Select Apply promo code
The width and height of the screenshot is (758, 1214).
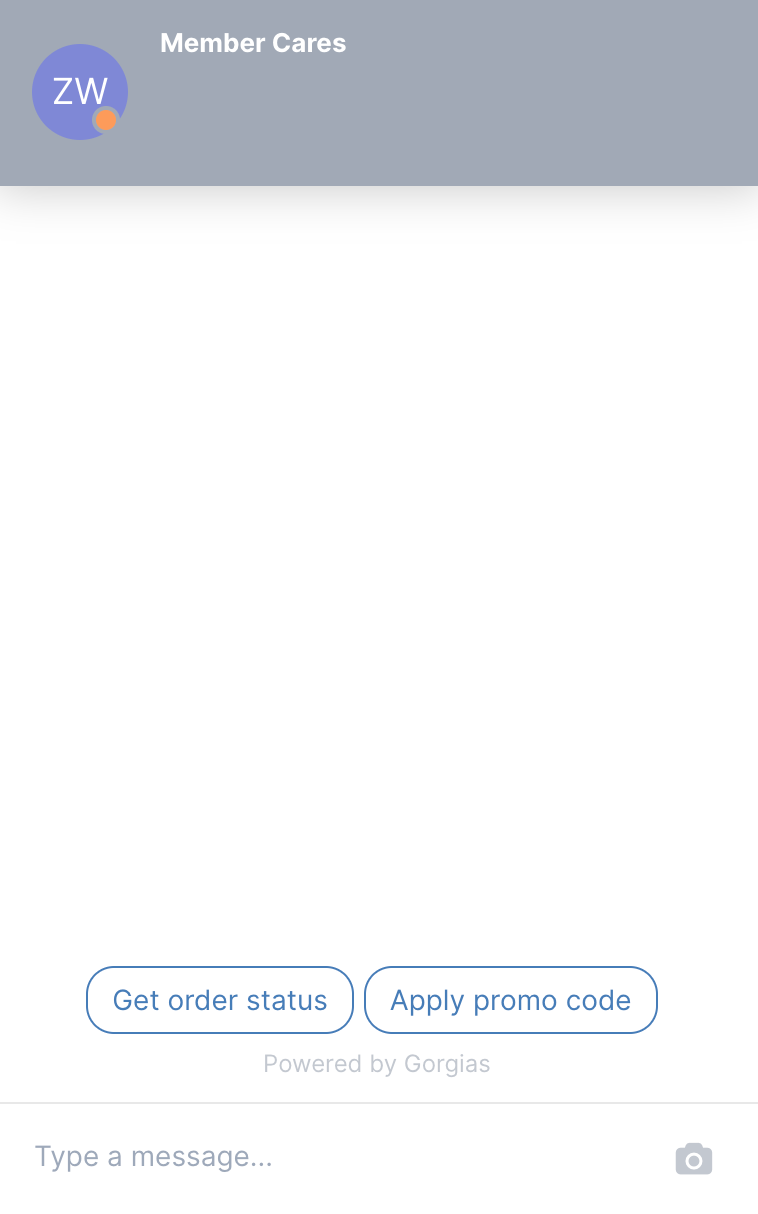(x=510, y=1000)
